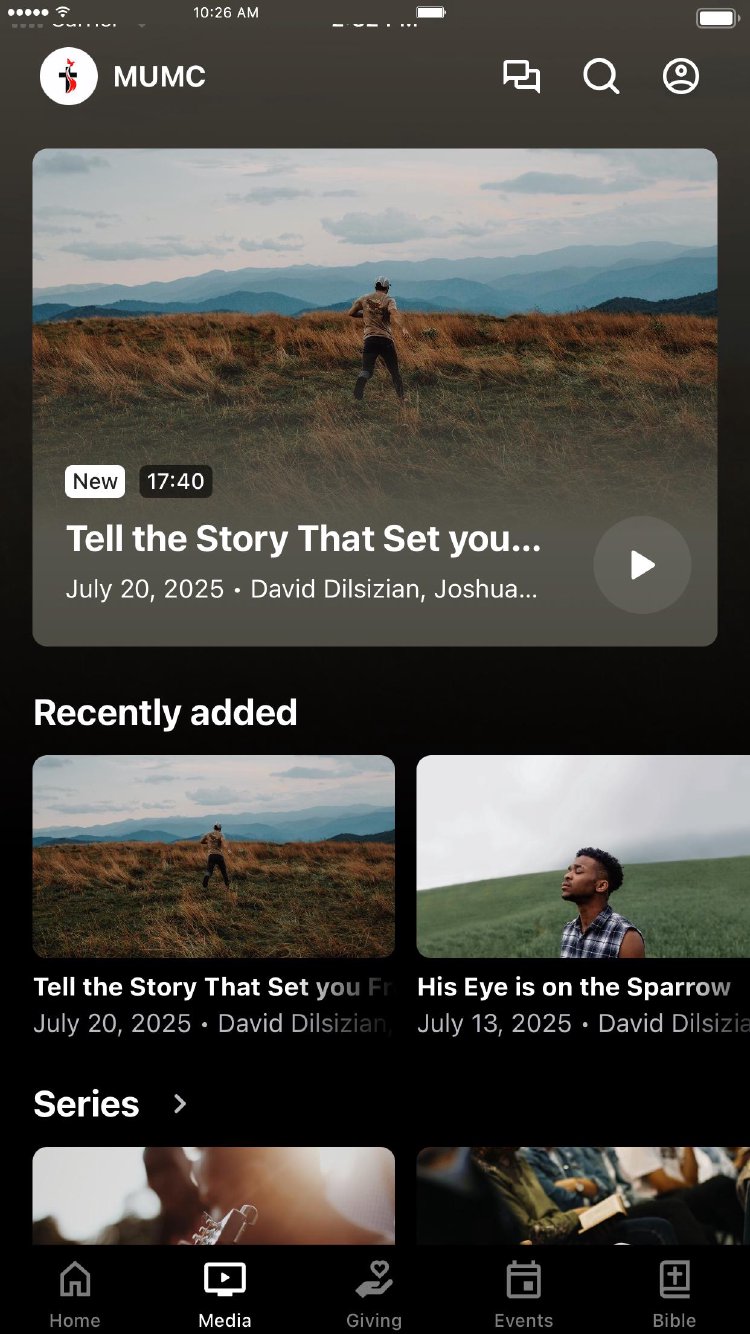Select the Media tab
This screenshot has height=1334, width=750.
pyautogui.click(x=225, y=1294)
